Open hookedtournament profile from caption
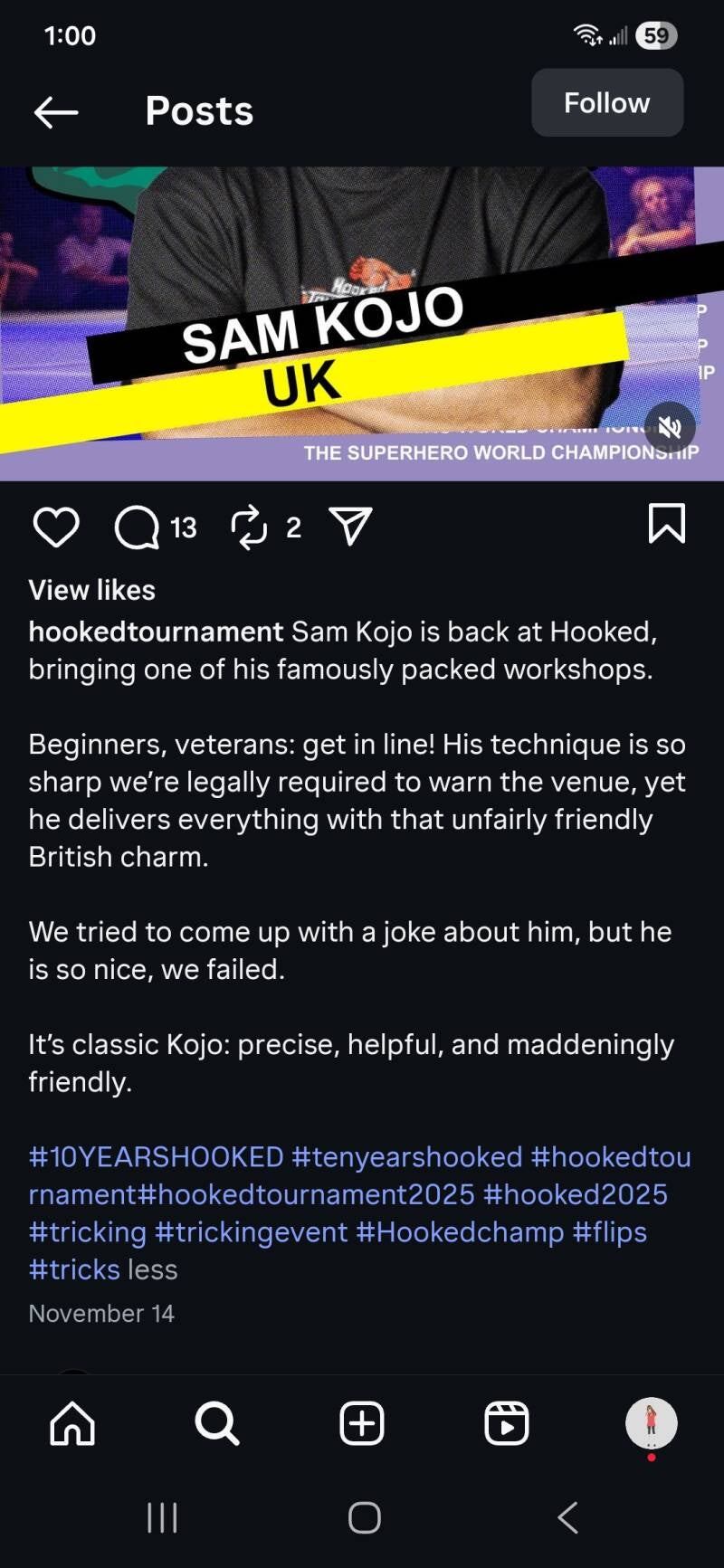Screen dimensions: 724x1568 (156, 632)
